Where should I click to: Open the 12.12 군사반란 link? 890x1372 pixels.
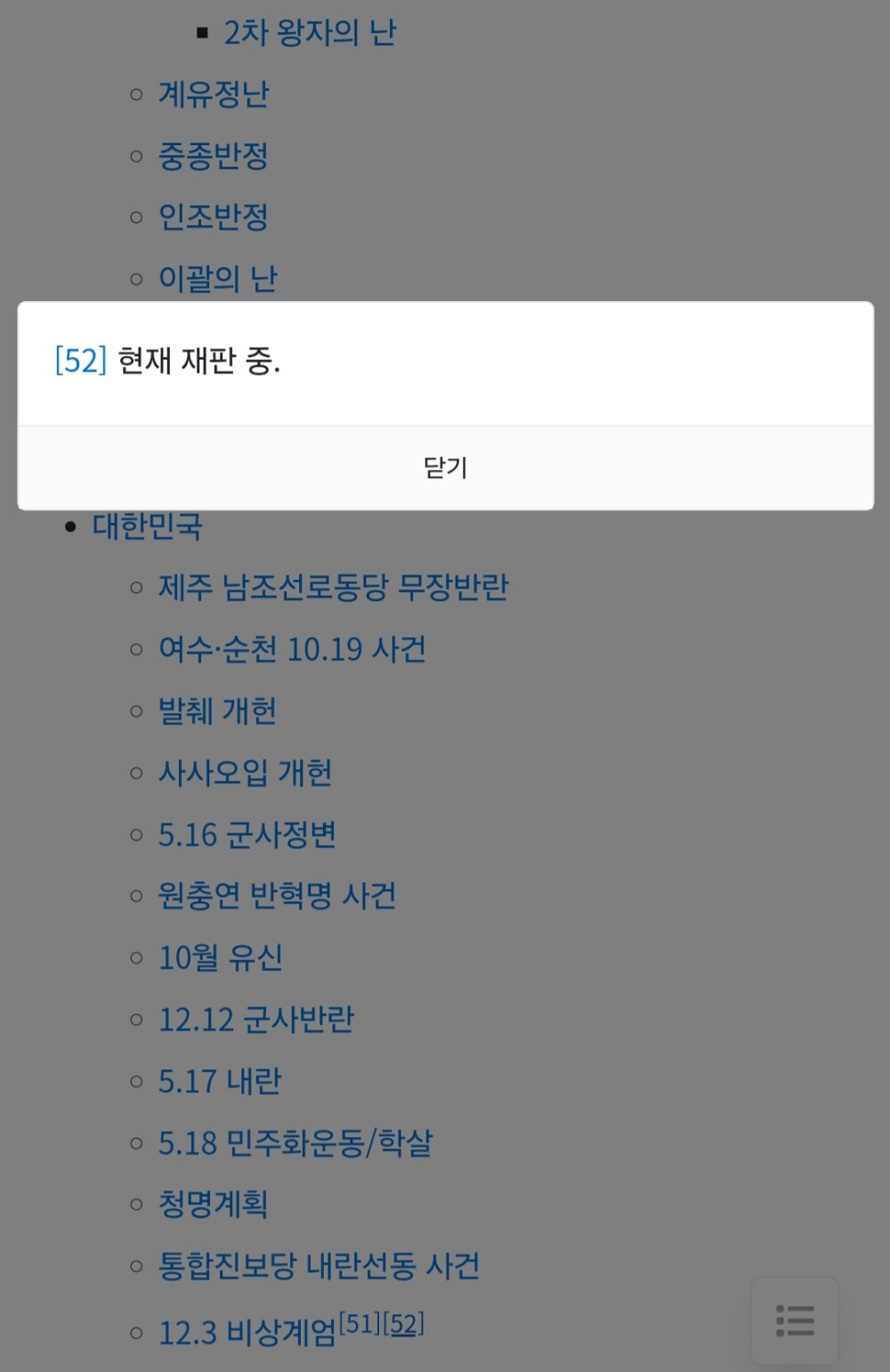click(x=256, y=1019)
